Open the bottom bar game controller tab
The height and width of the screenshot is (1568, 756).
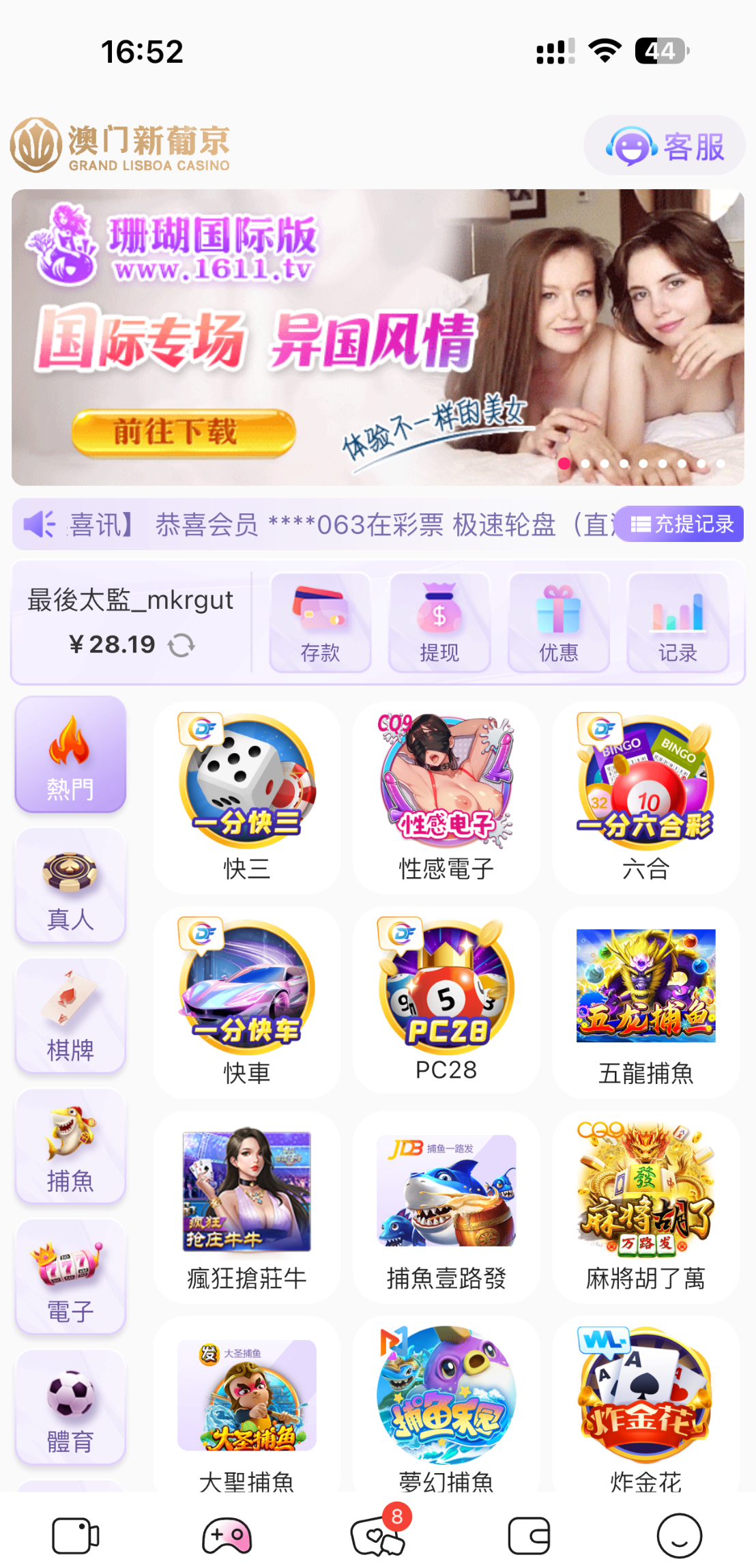coord(227,1536)
